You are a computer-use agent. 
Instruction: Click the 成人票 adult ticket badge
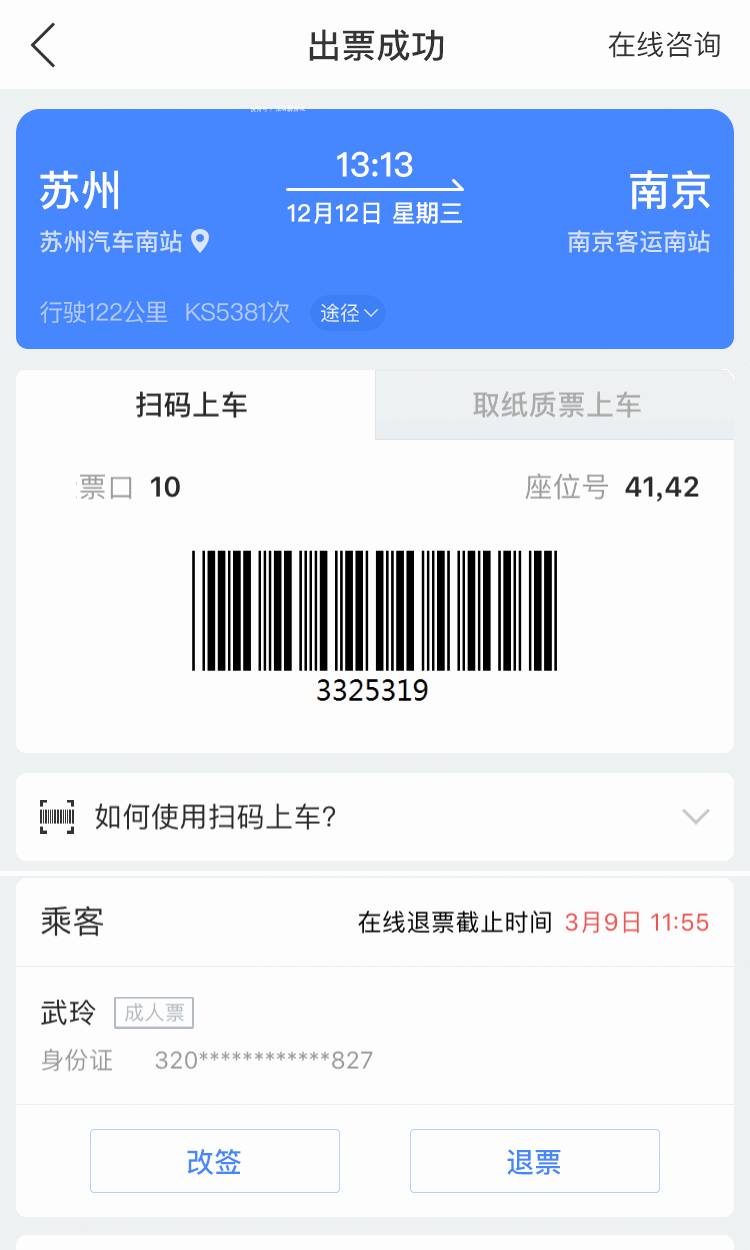coord(153,1012)
